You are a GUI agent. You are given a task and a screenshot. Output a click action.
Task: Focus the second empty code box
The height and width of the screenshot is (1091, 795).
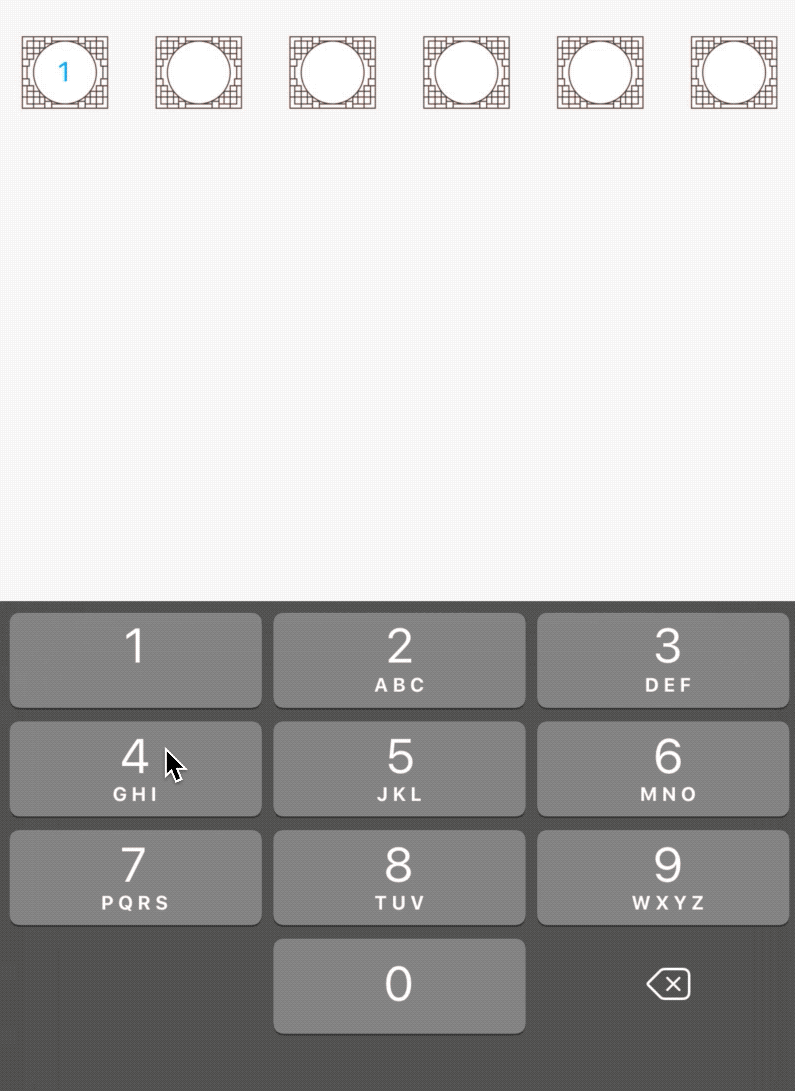199,72
